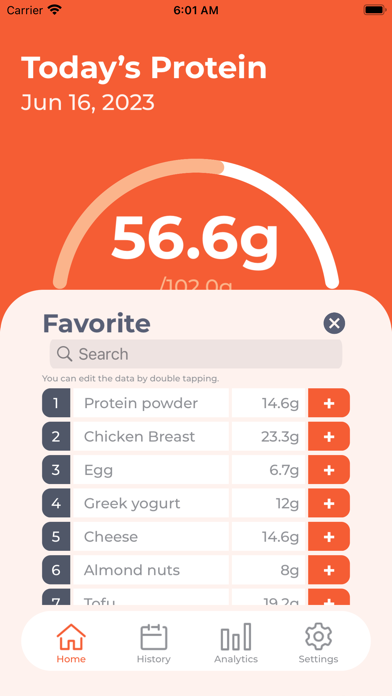
Task: Close the Favorite panel
Action: click(x=334, y=323)
